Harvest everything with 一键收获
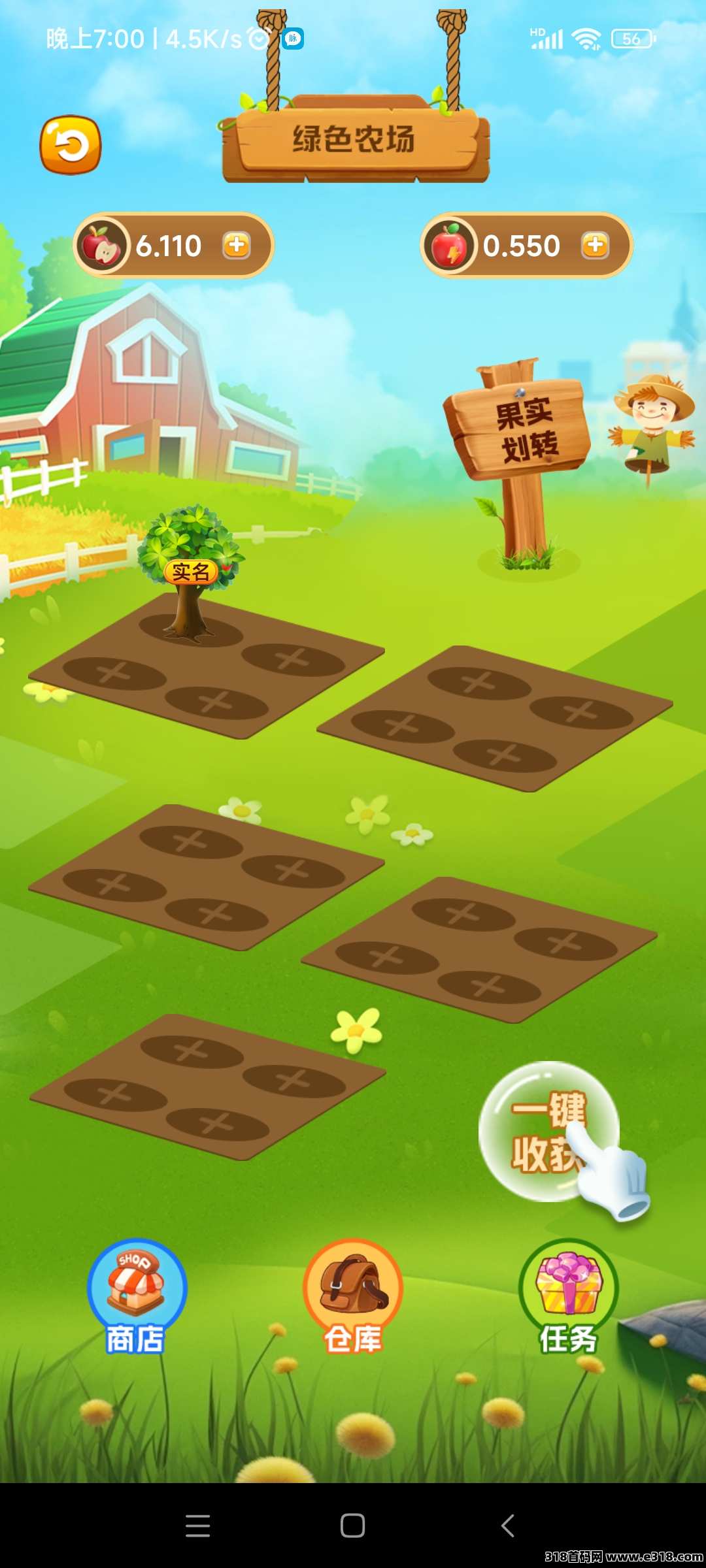Screen dimensions: 706x1568 [548, 1132]
